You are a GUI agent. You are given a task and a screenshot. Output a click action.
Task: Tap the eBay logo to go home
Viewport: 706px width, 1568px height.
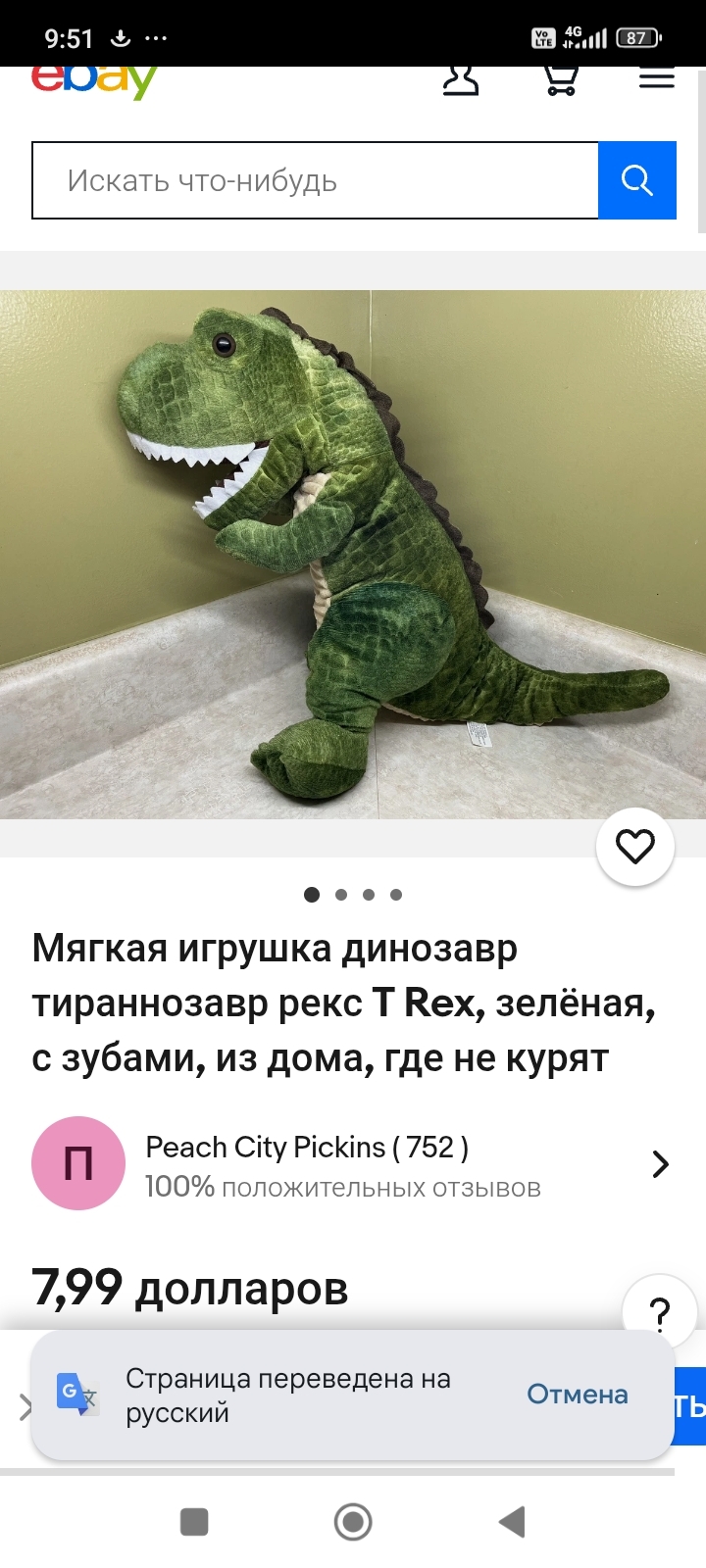click(93, 80)
